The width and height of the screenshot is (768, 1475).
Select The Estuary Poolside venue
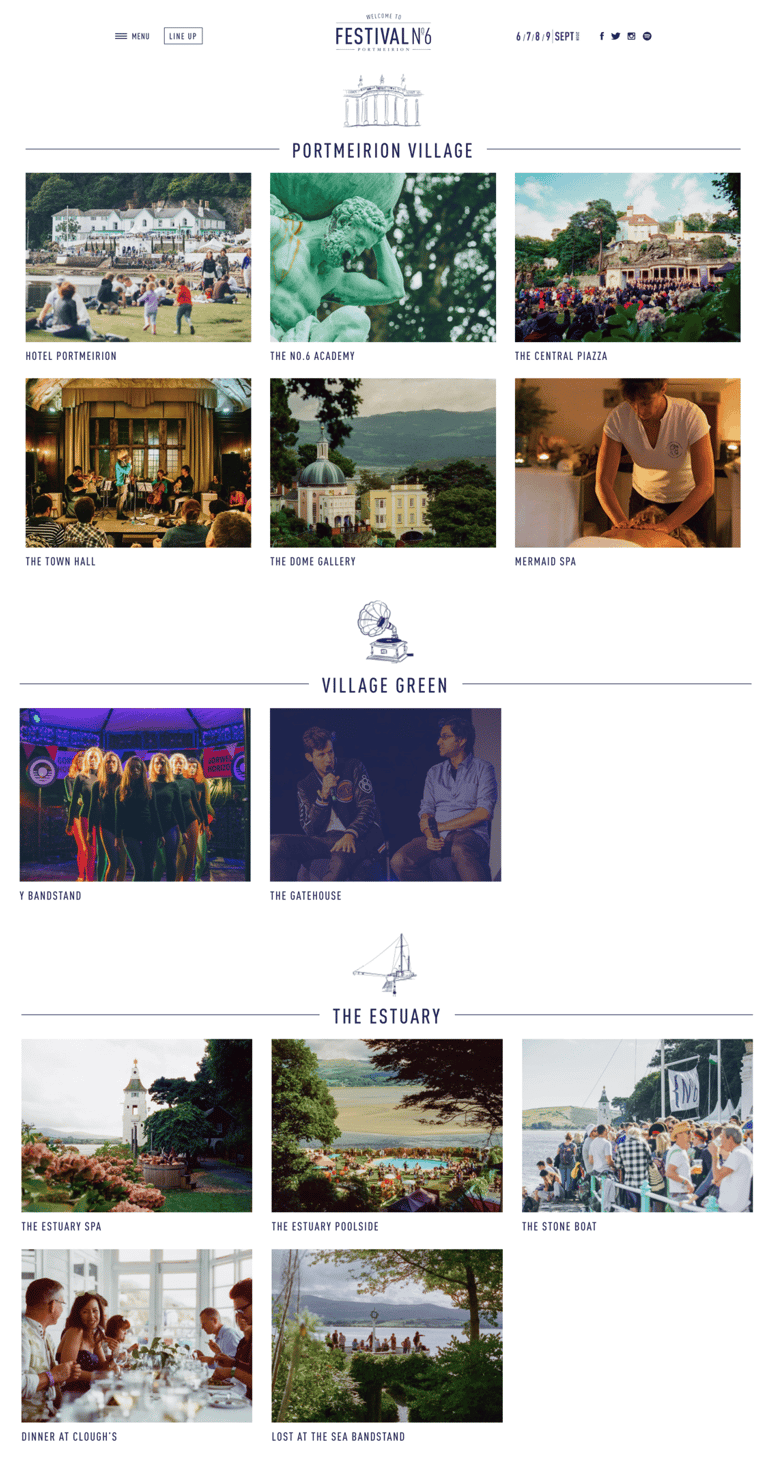pyautogui.click(x=387, y=1126)
